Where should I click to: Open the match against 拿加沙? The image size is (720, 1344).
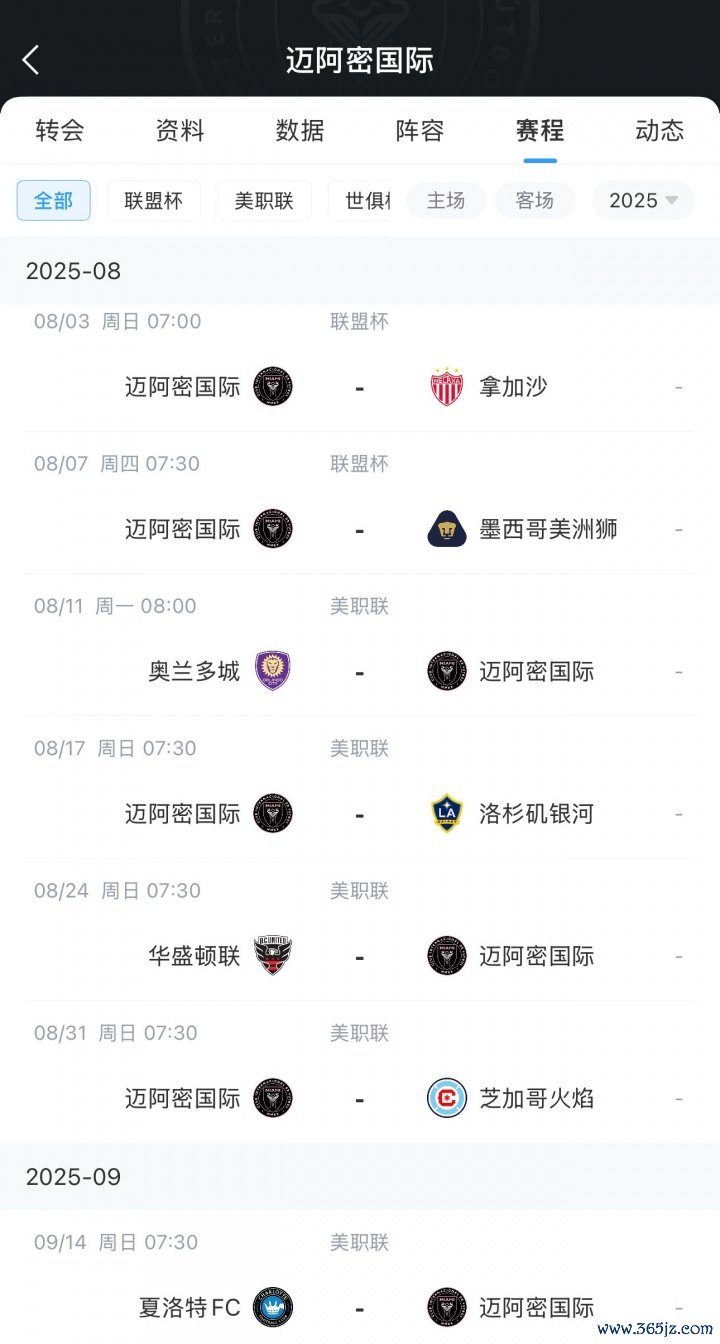360,387
